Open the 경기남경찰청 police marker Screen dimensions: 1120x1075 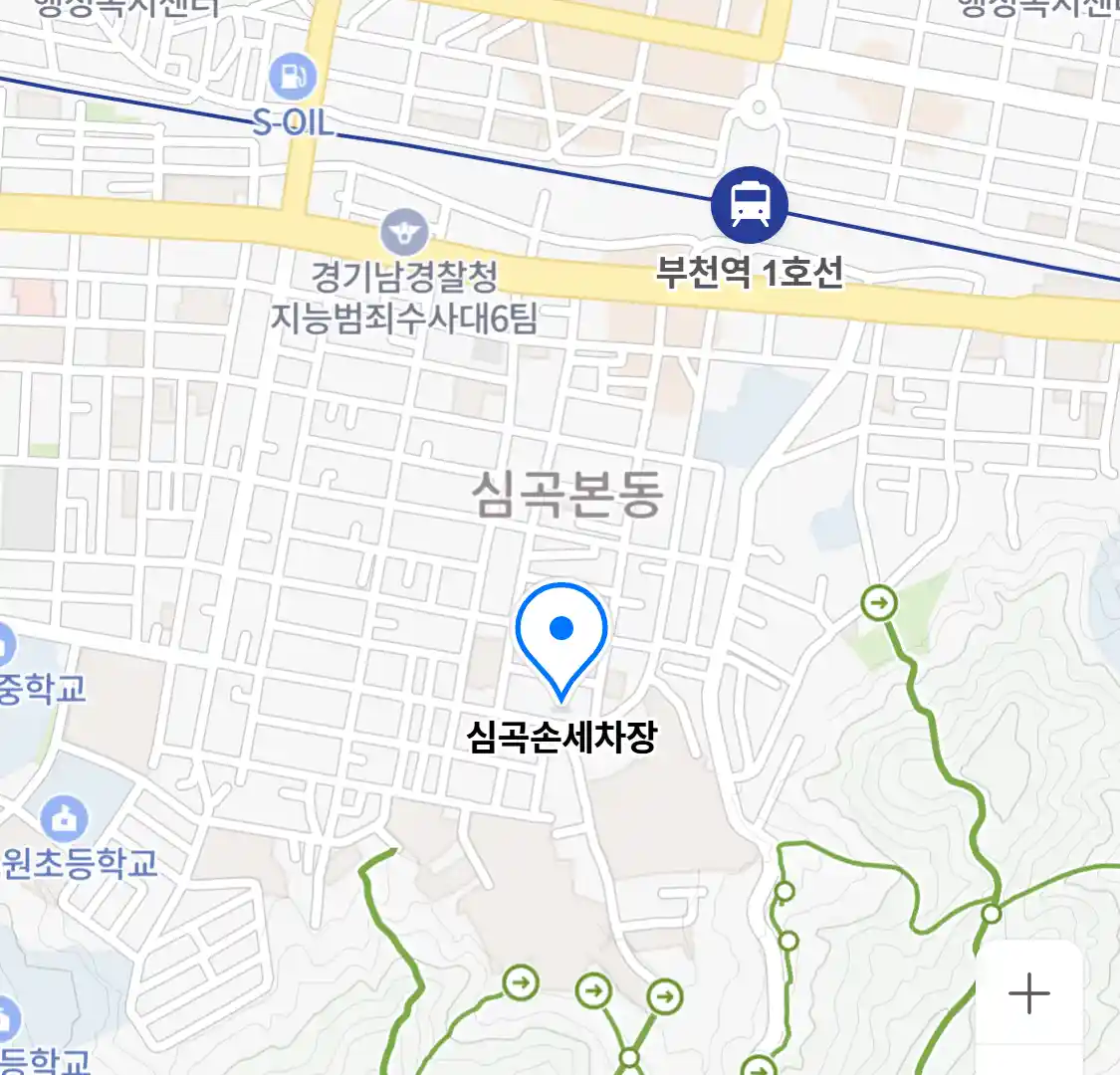click(x=404, y=234)
